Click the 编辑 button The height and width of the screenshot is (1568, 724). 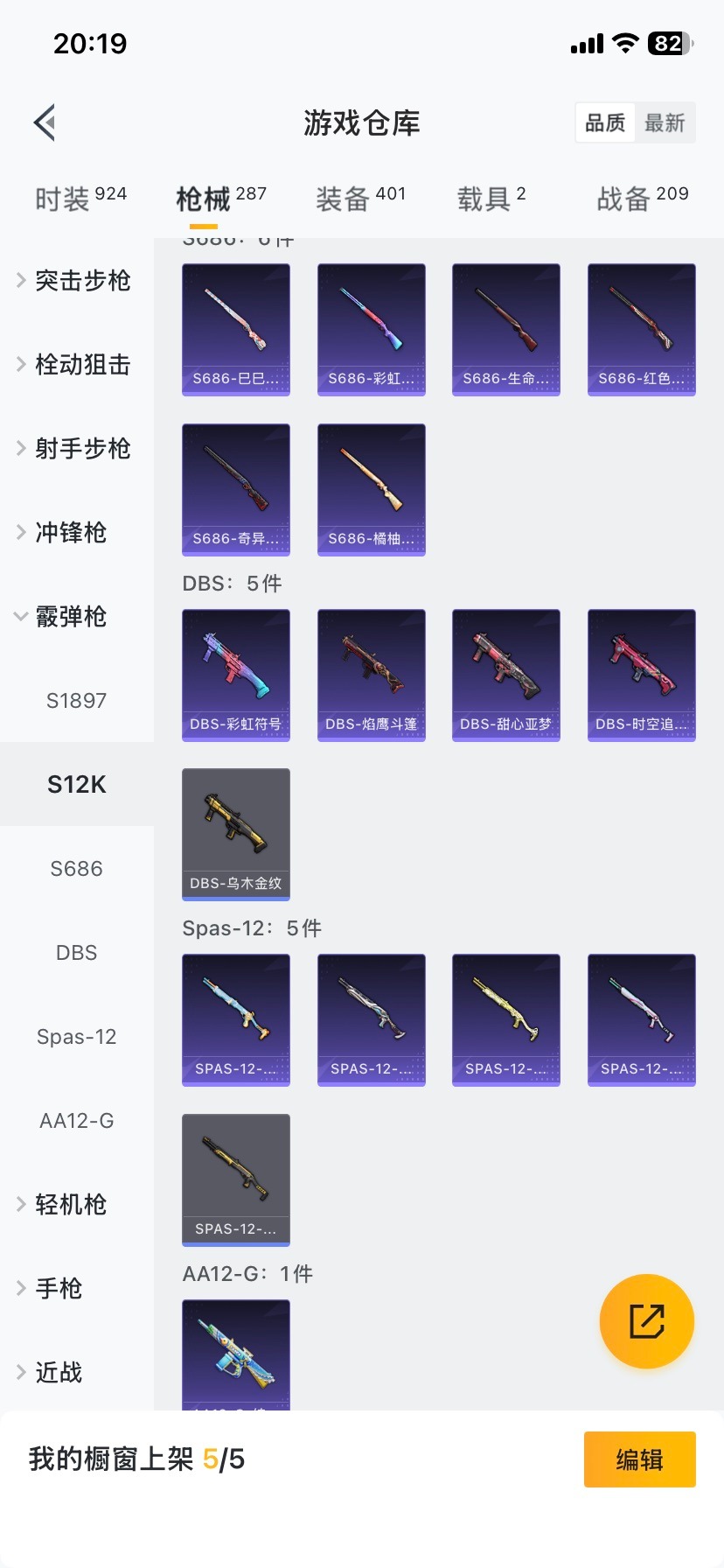pyautogui.click(x=639, y=1459)
